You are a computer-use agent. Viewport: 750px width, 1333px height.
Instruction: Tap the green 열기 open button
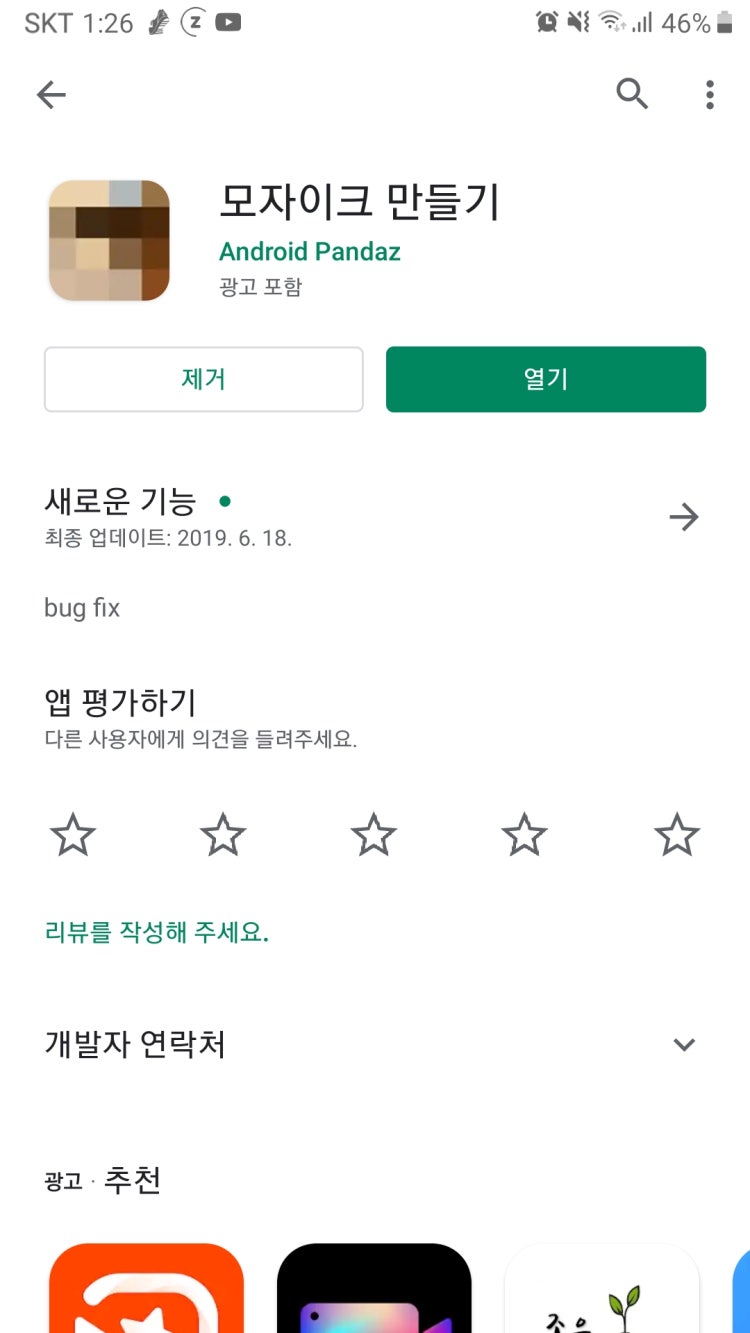[546, 379]
